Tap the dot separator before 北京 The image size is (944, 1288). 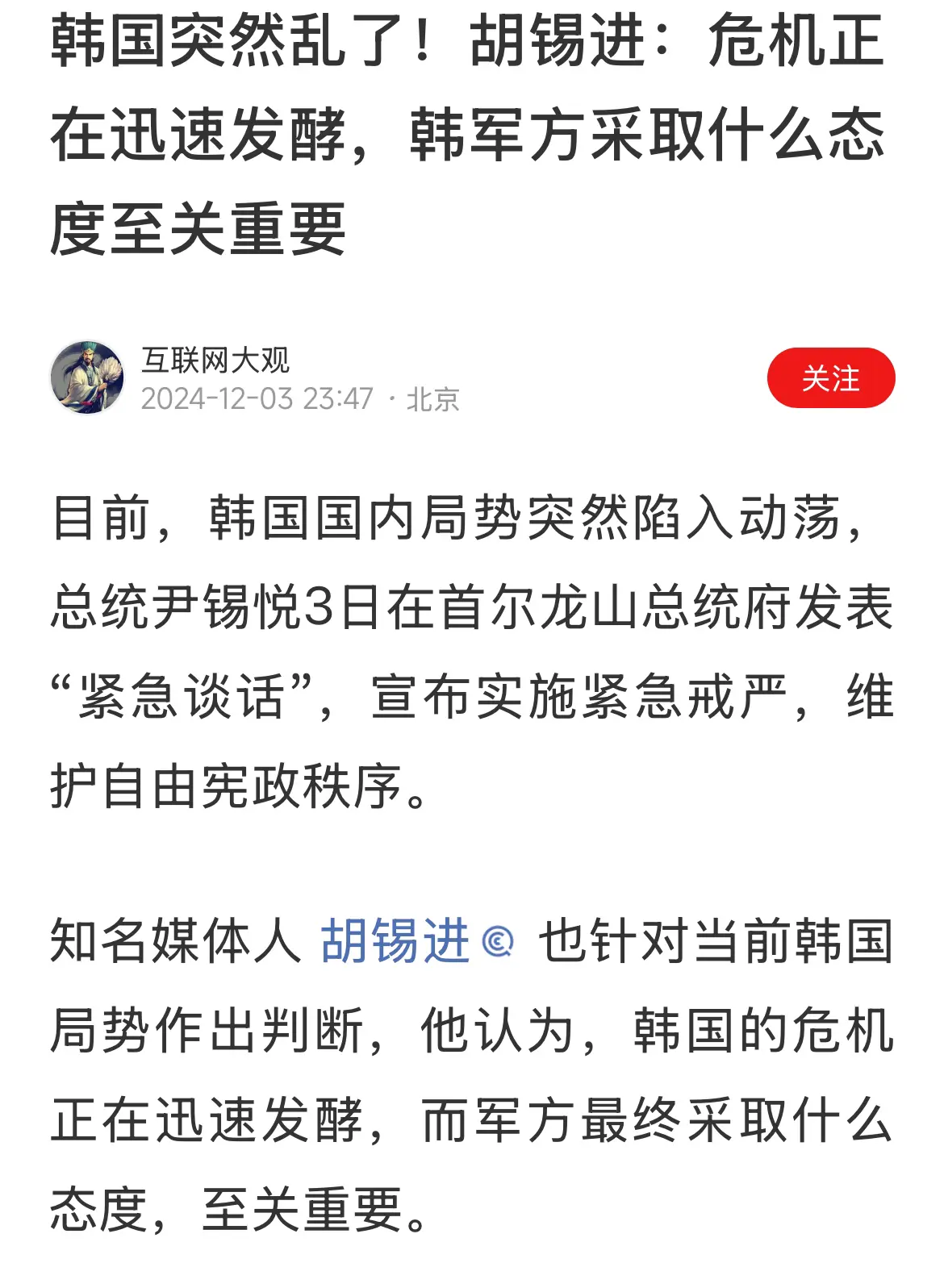click(x=393, y=397)
